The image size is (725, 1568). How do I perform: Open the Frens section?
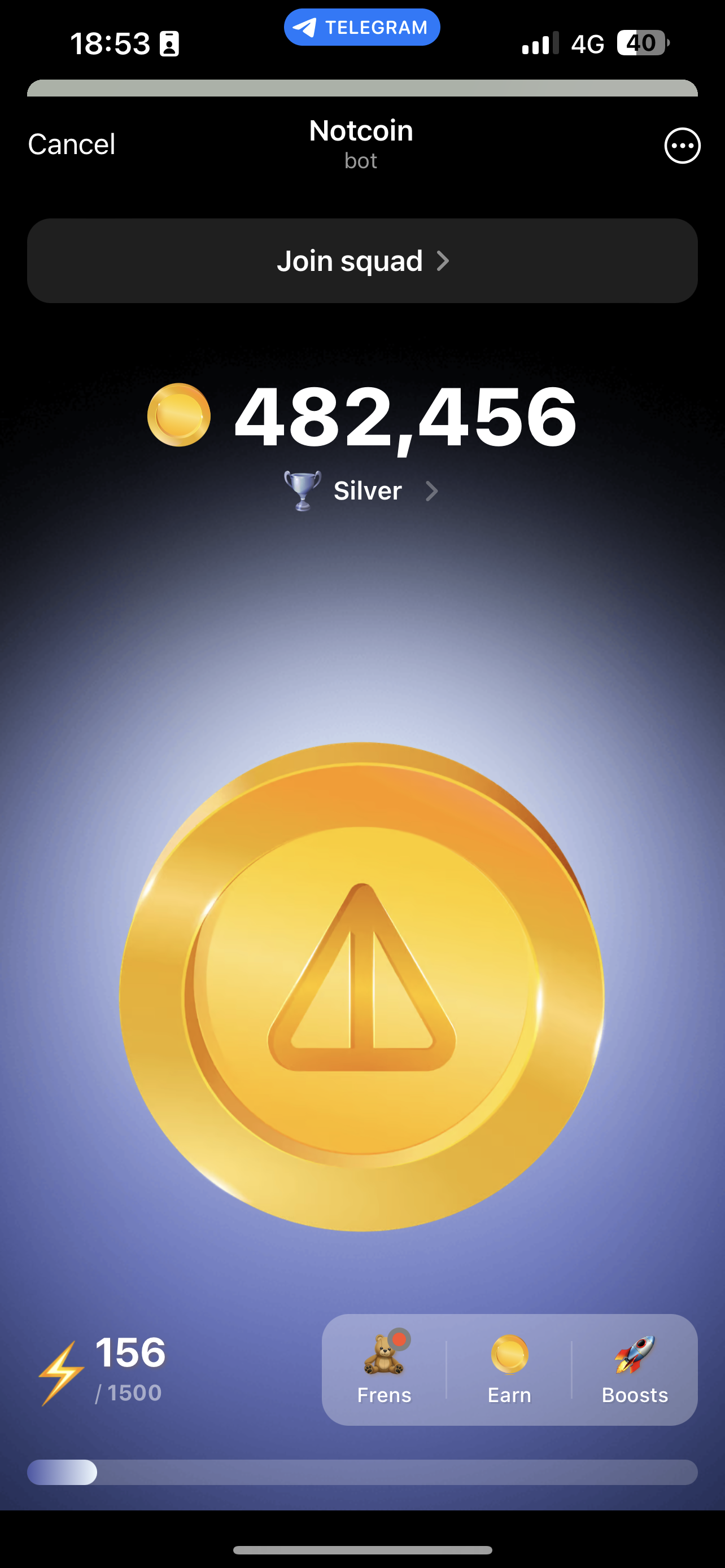(x=384, y=1369)
